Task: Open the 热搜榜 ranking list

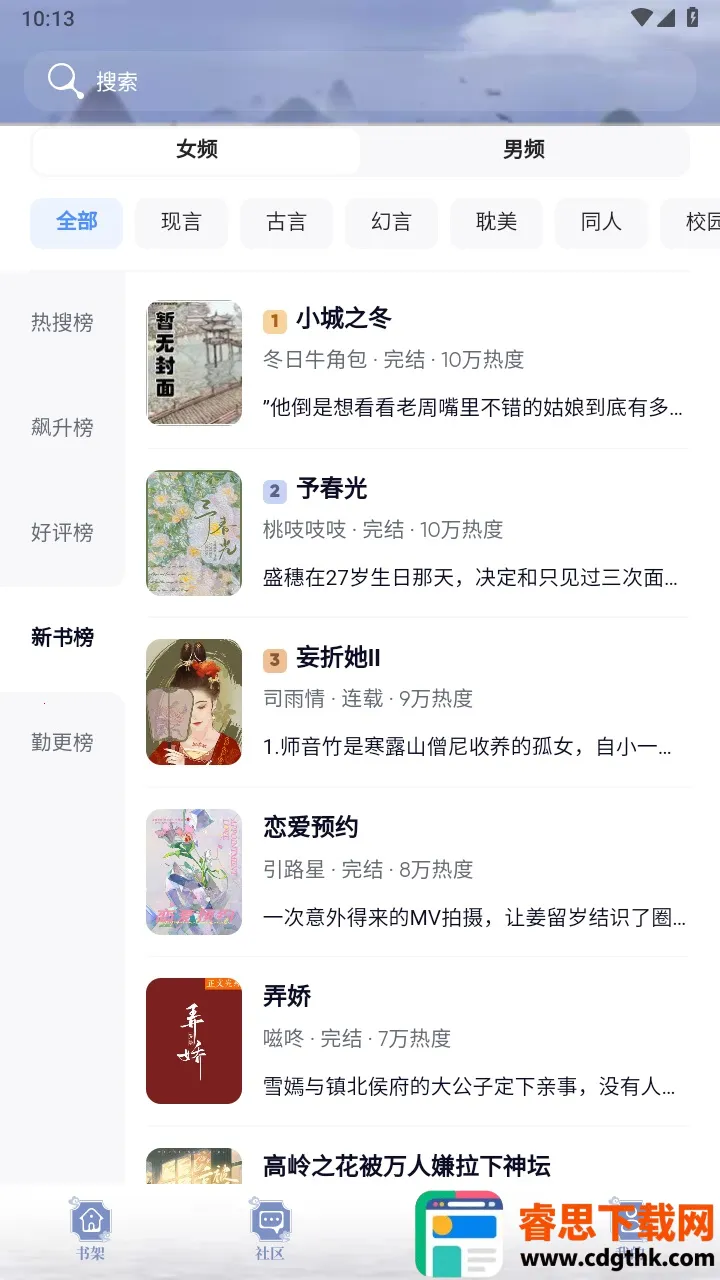Action: pyautogui.click(x=62, y=323)
